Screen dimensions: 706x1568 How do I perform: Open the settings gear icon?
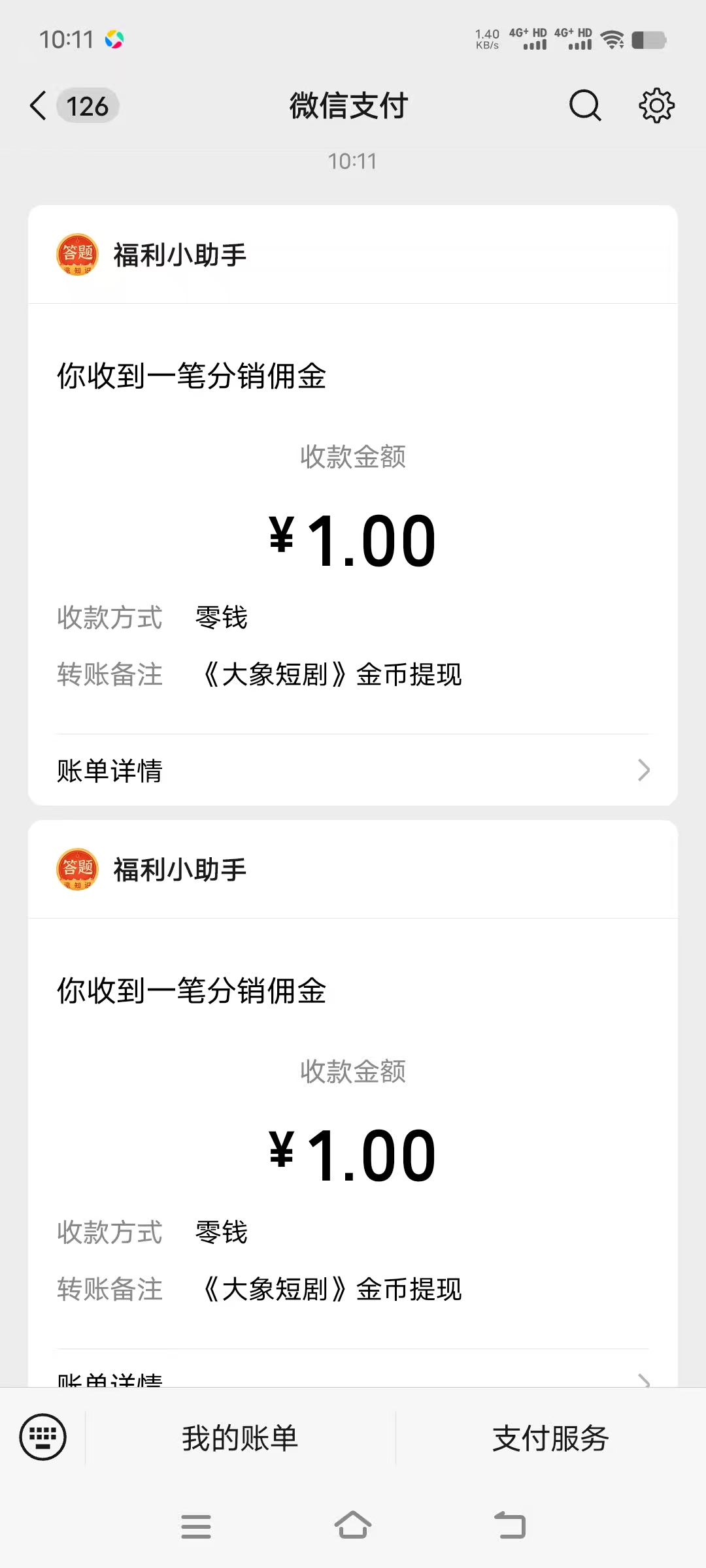point(656,106)
